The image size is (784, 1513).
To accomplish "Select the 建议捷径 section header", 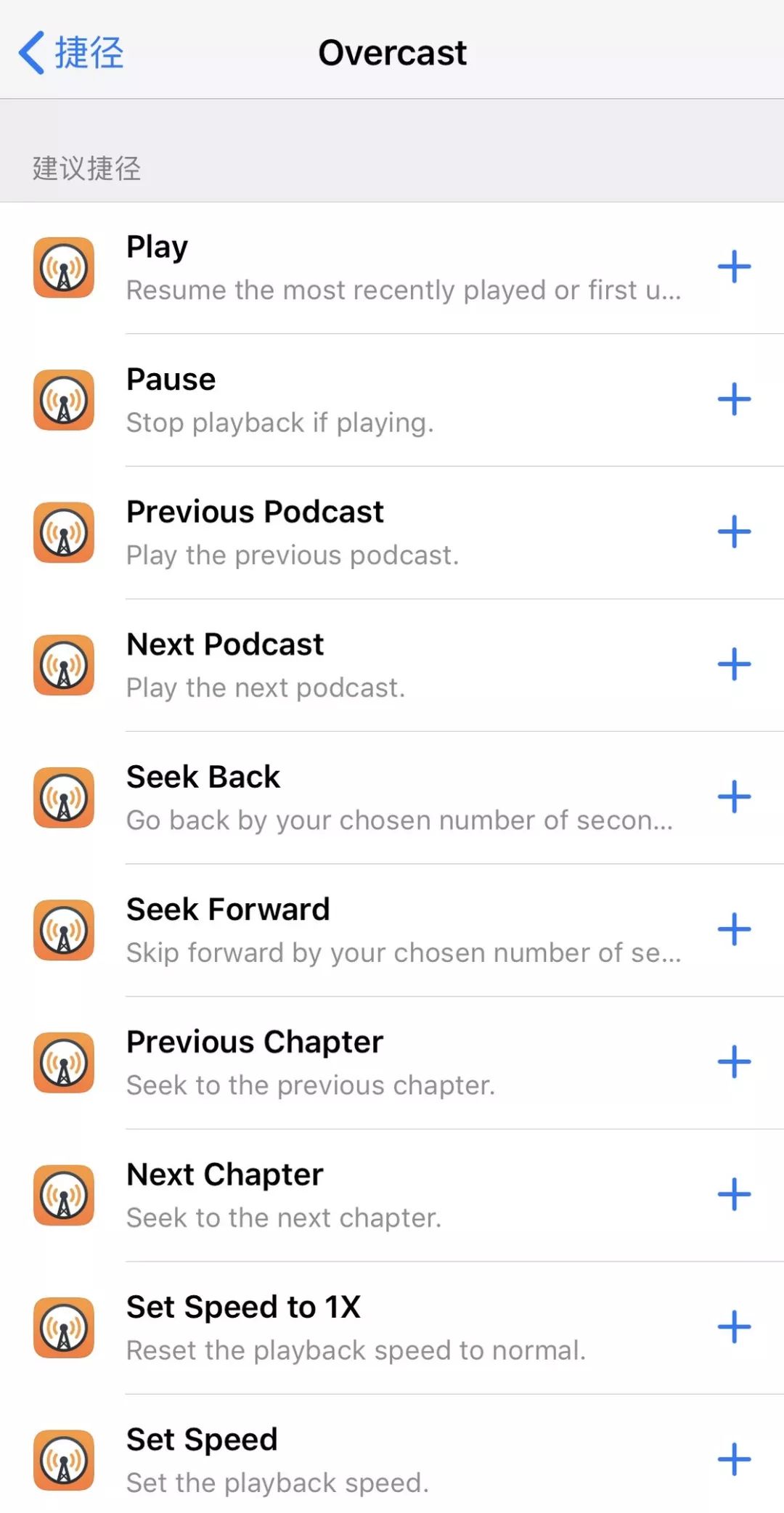I will pos(85,168).
